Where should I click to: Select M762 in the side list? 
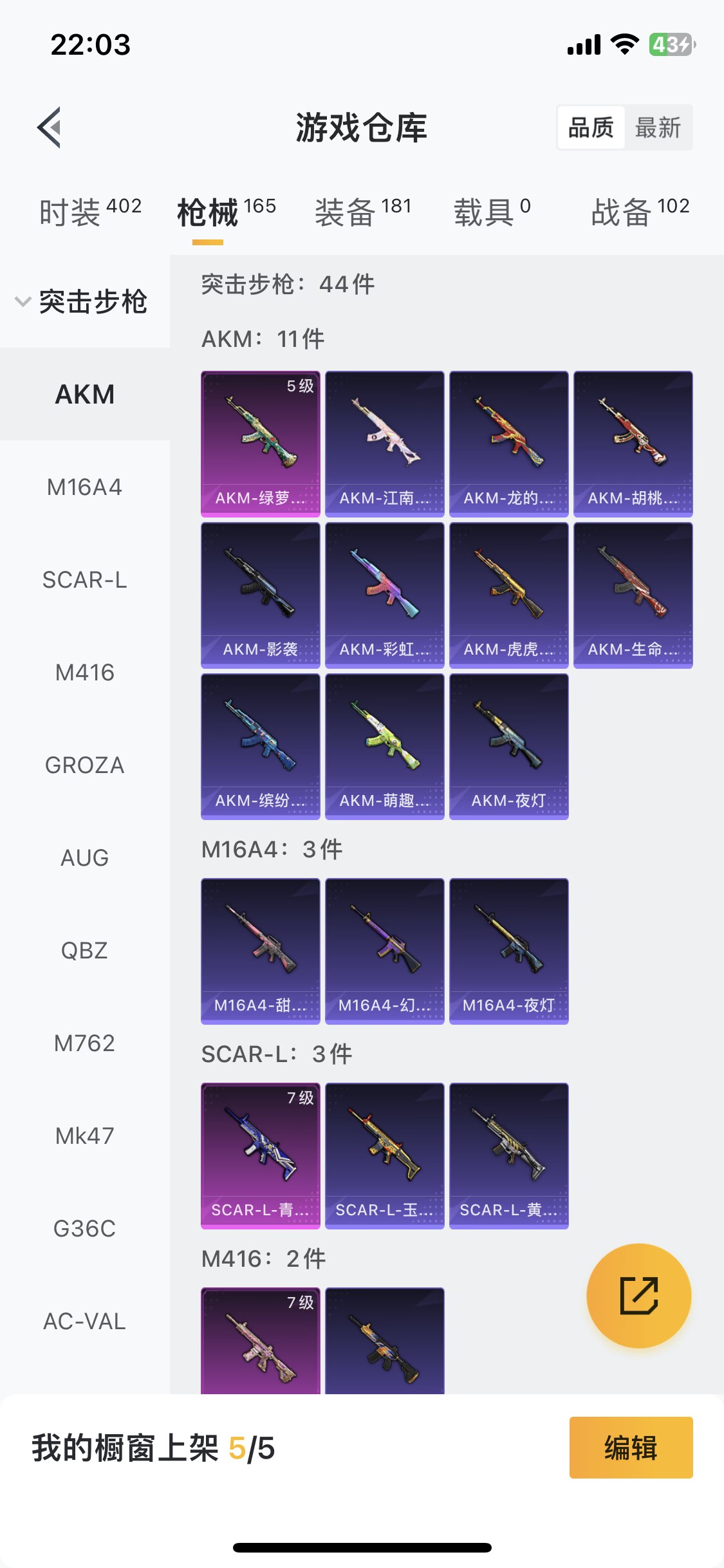84,1043
